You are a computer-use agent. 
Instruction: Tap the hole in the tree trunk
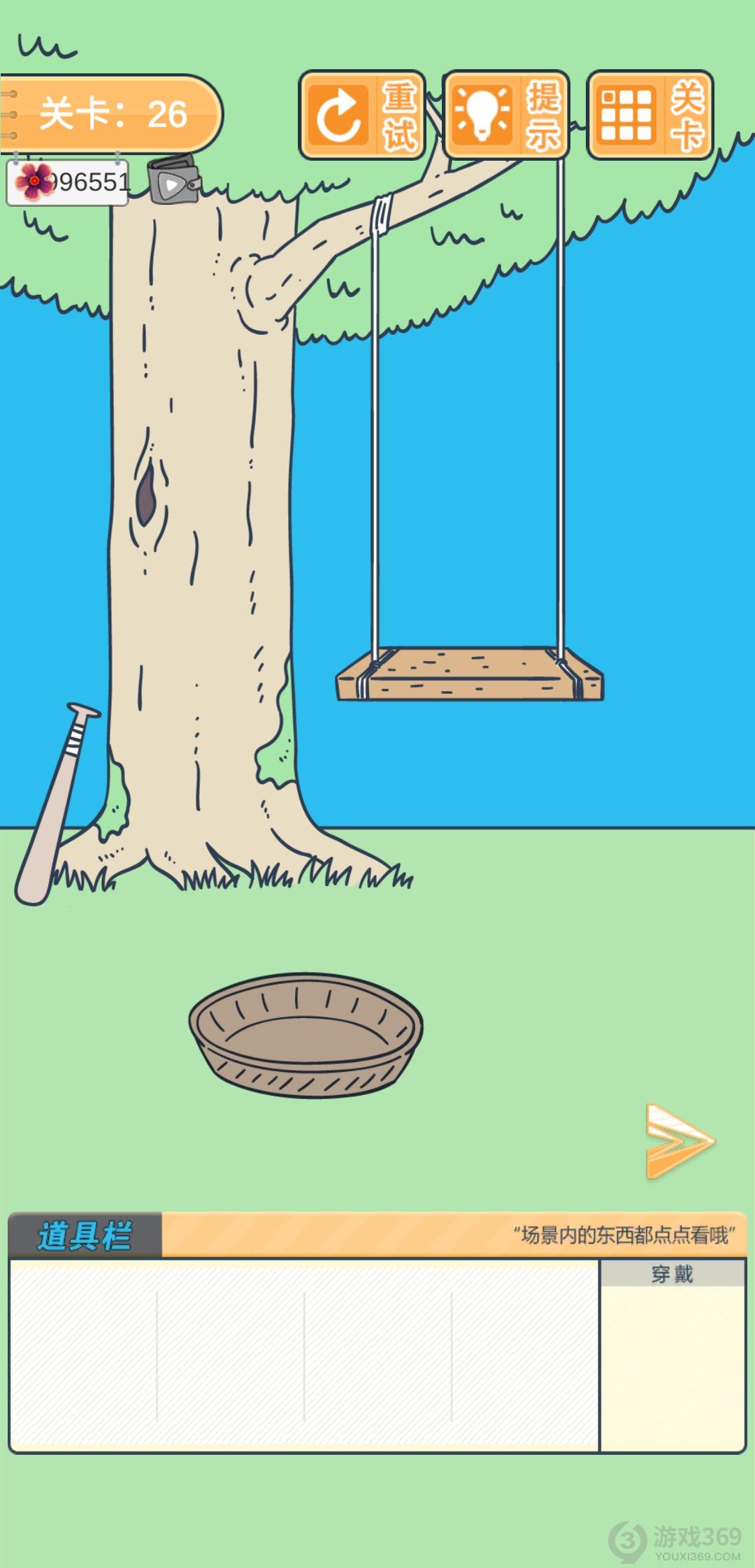146,494
